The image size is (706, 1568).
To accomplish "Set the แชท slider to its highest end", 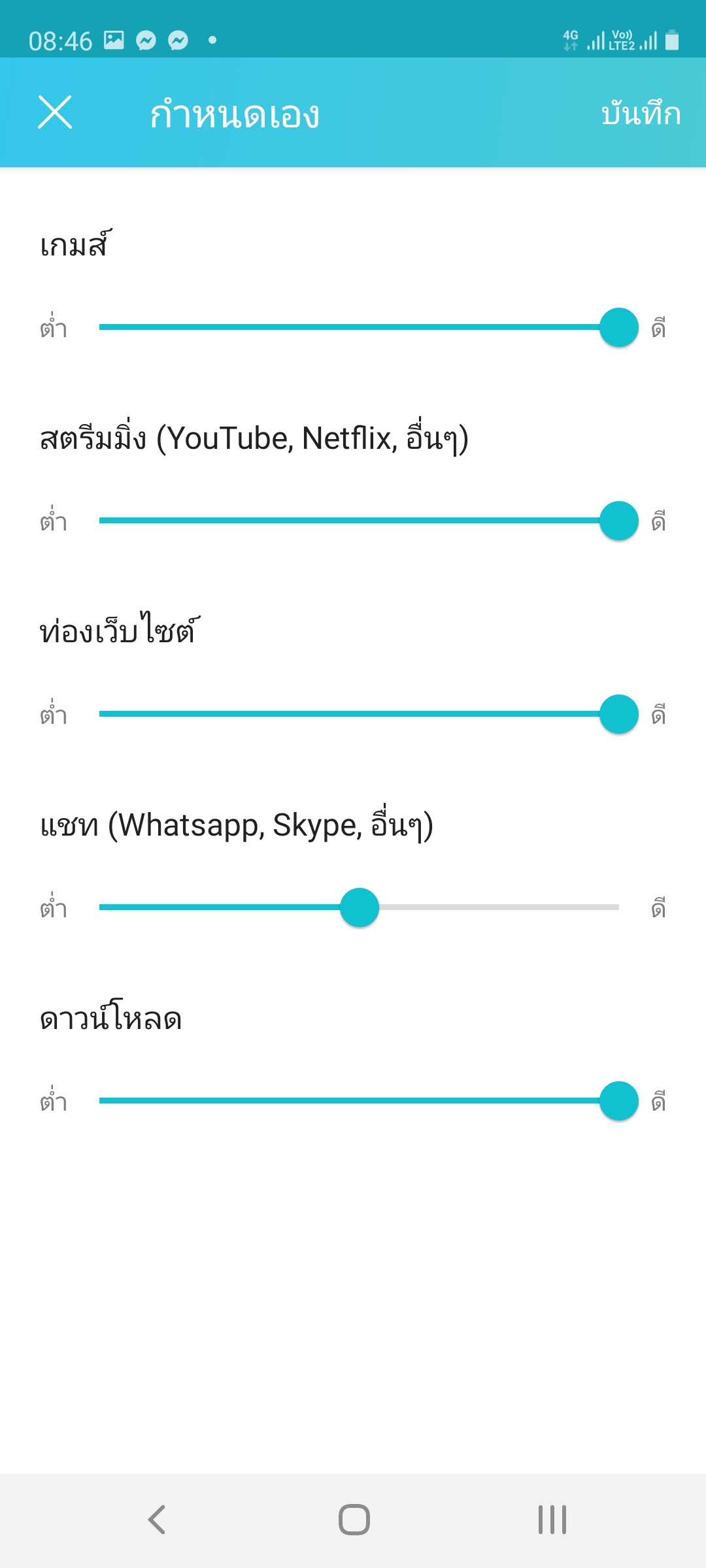I will (617, 907).
